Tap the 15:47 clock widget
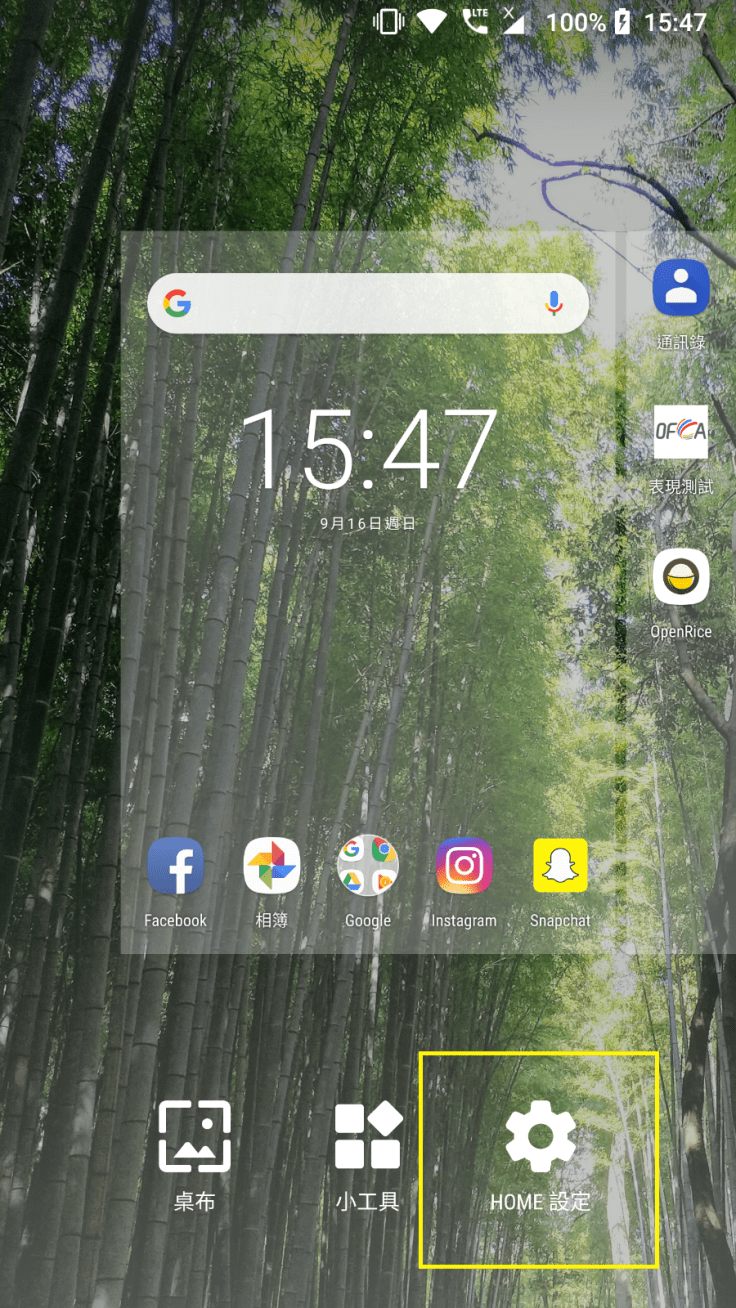This screenshot has width=736, height=1308. point(368,450)
